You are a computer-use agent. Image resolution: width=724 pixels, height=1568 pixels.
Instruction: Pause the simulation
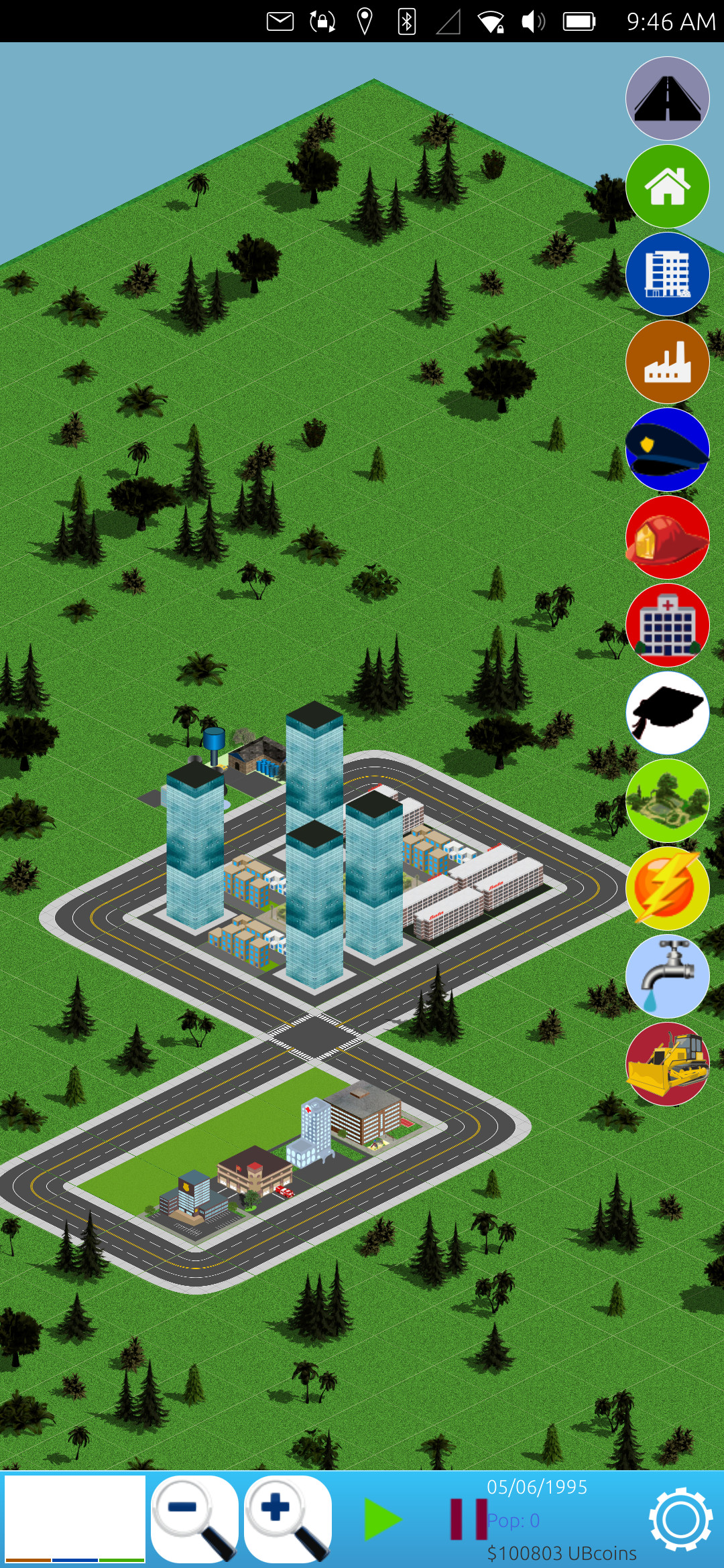point(468,1519)
